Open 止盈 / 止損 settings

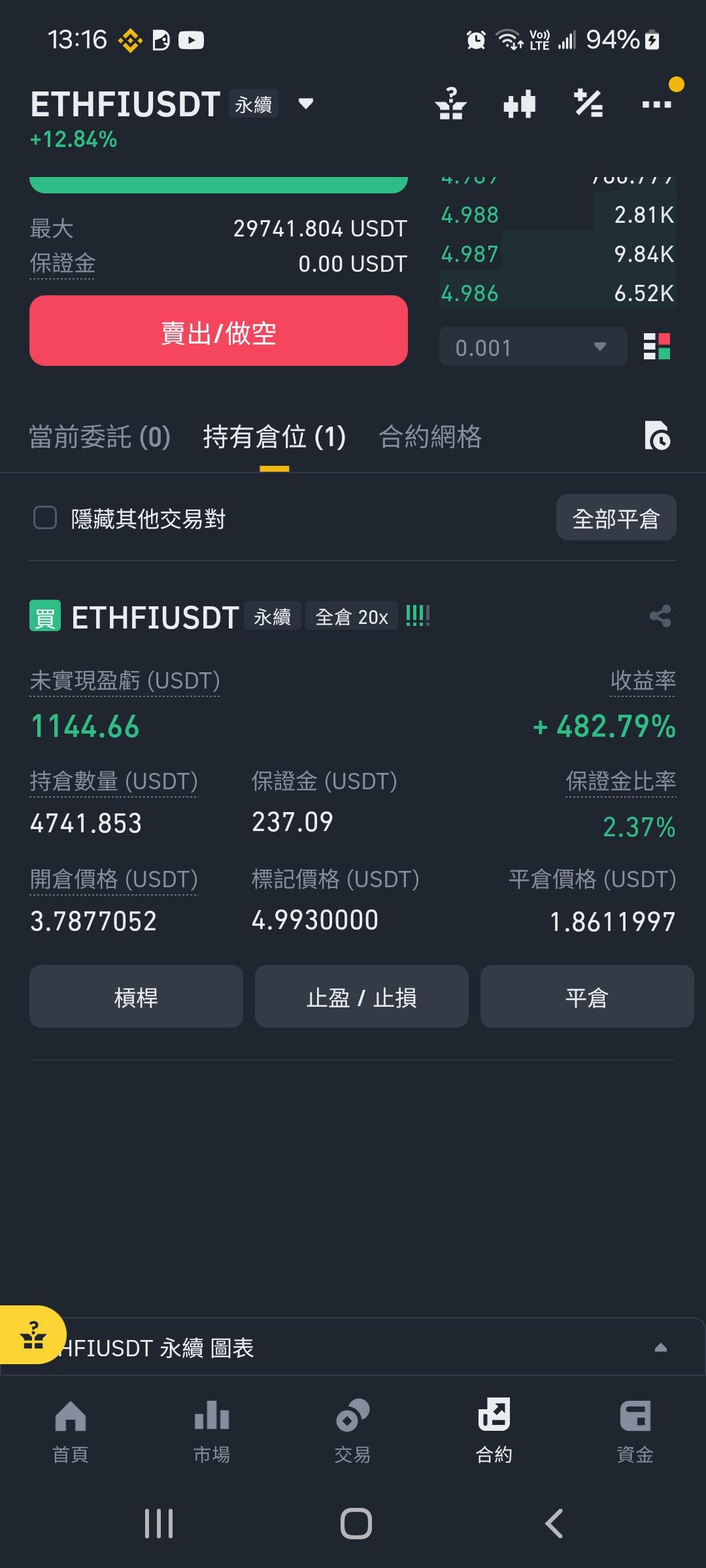point(361,996)
